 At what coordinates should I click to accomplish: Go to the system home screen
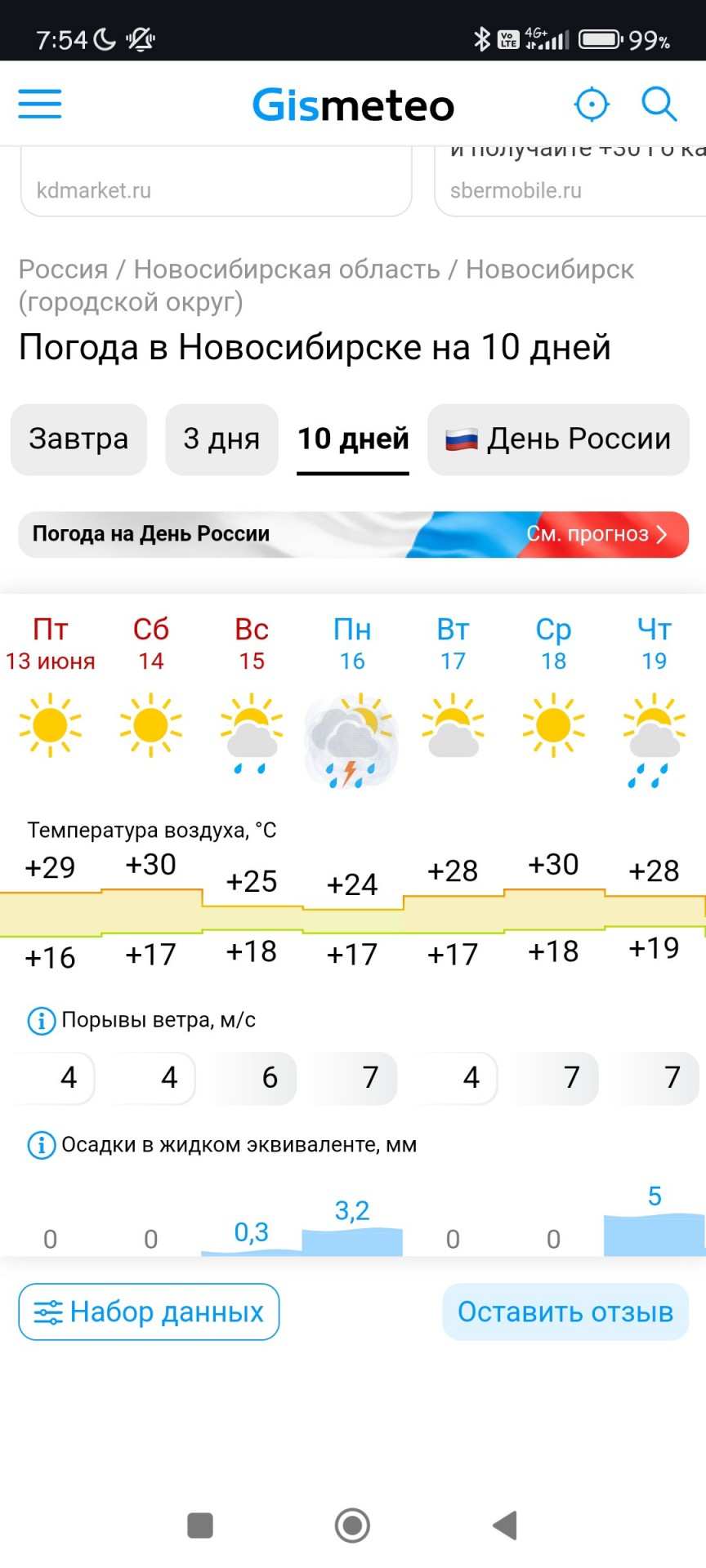pos(352,1525)
